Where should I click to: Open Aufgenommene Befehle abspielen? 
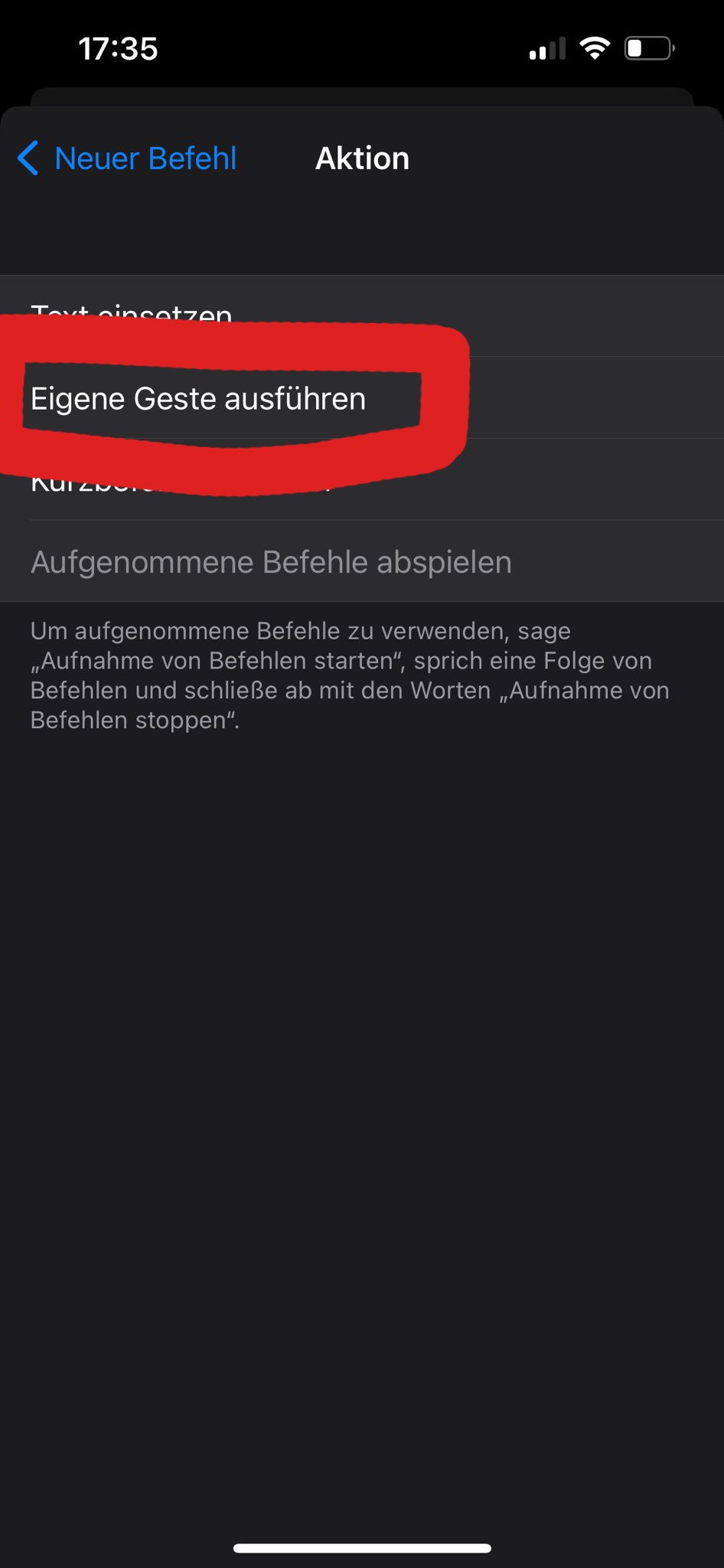point(271,562)
